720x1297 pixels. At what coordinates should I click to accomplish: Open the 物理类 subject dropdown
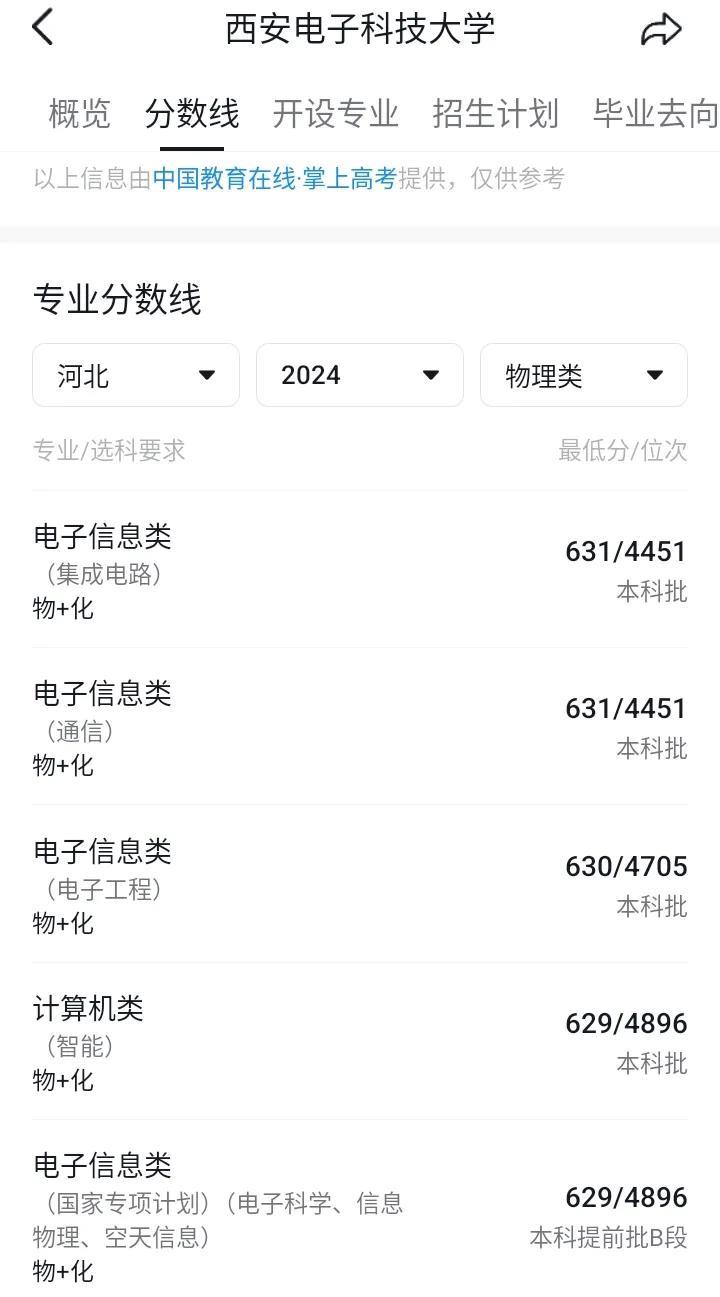(x=584, y=375)
